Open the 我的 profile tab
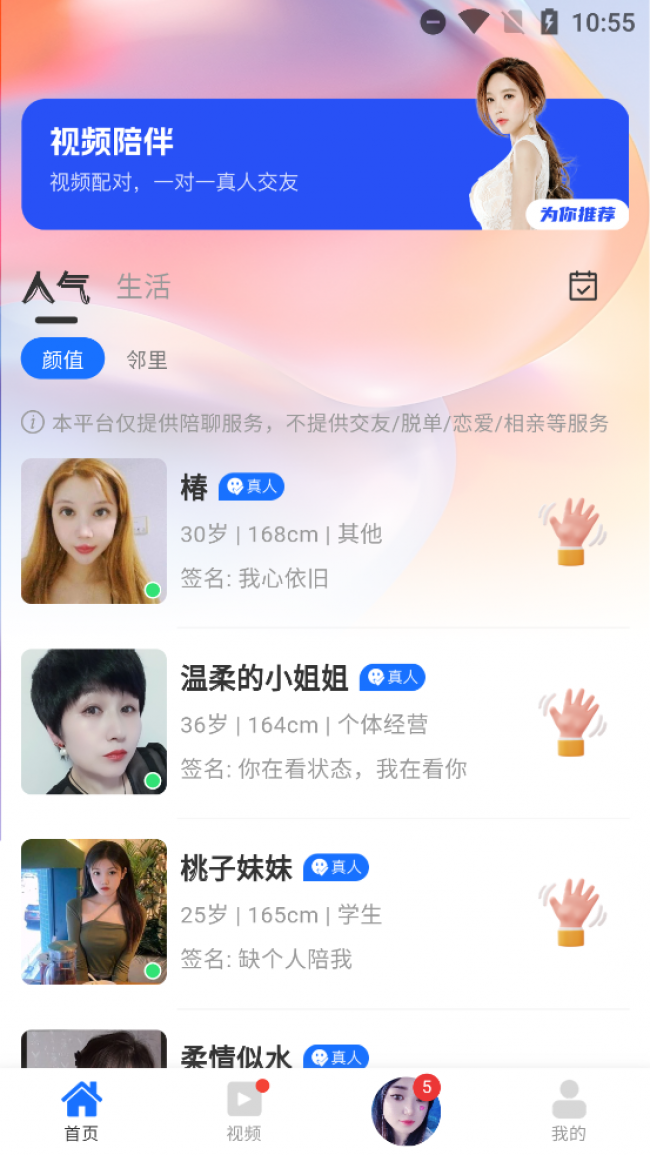Image resolution: width=650 pixels, height=1155 pixels. pos(568,1111)
